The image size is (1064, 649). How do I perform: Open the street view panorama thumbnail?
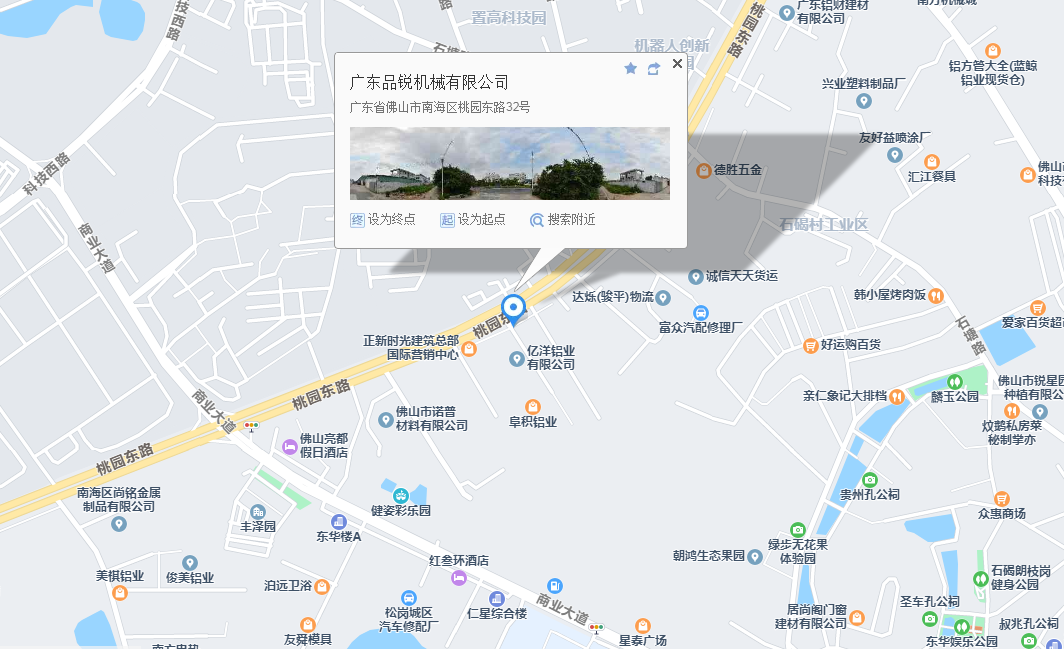(509, 163)
